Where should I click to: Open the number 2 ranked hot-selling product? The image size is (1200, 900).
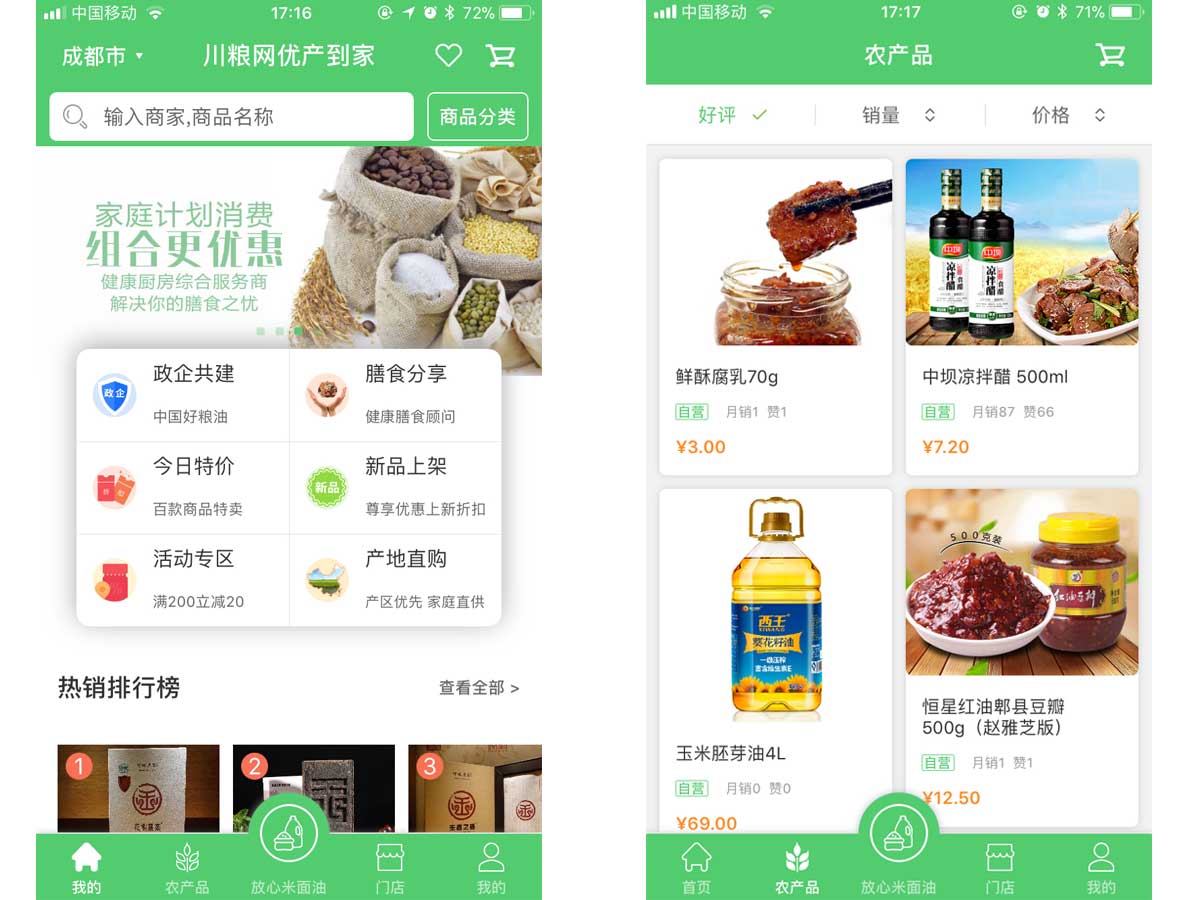click(313, 787)
